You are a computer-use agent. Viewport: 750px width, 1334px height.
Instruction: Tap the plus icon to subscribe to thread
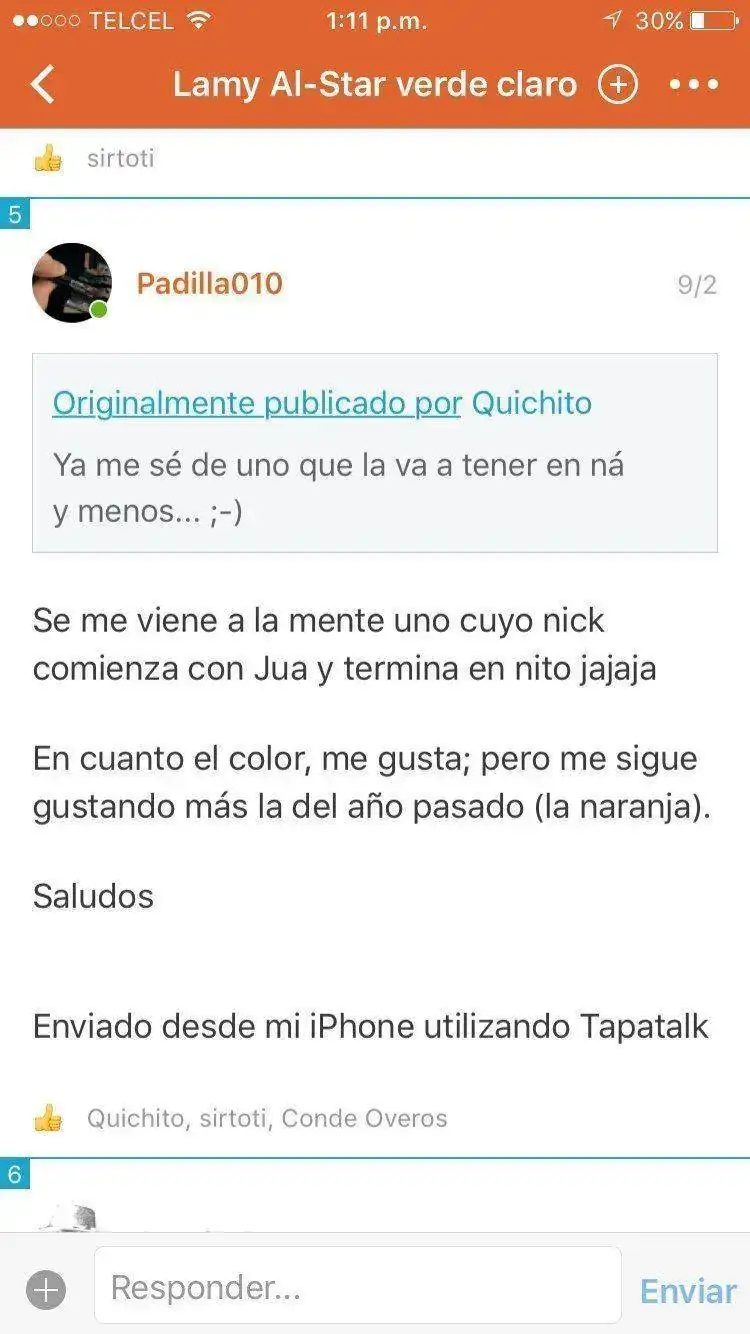click(618, 85)
